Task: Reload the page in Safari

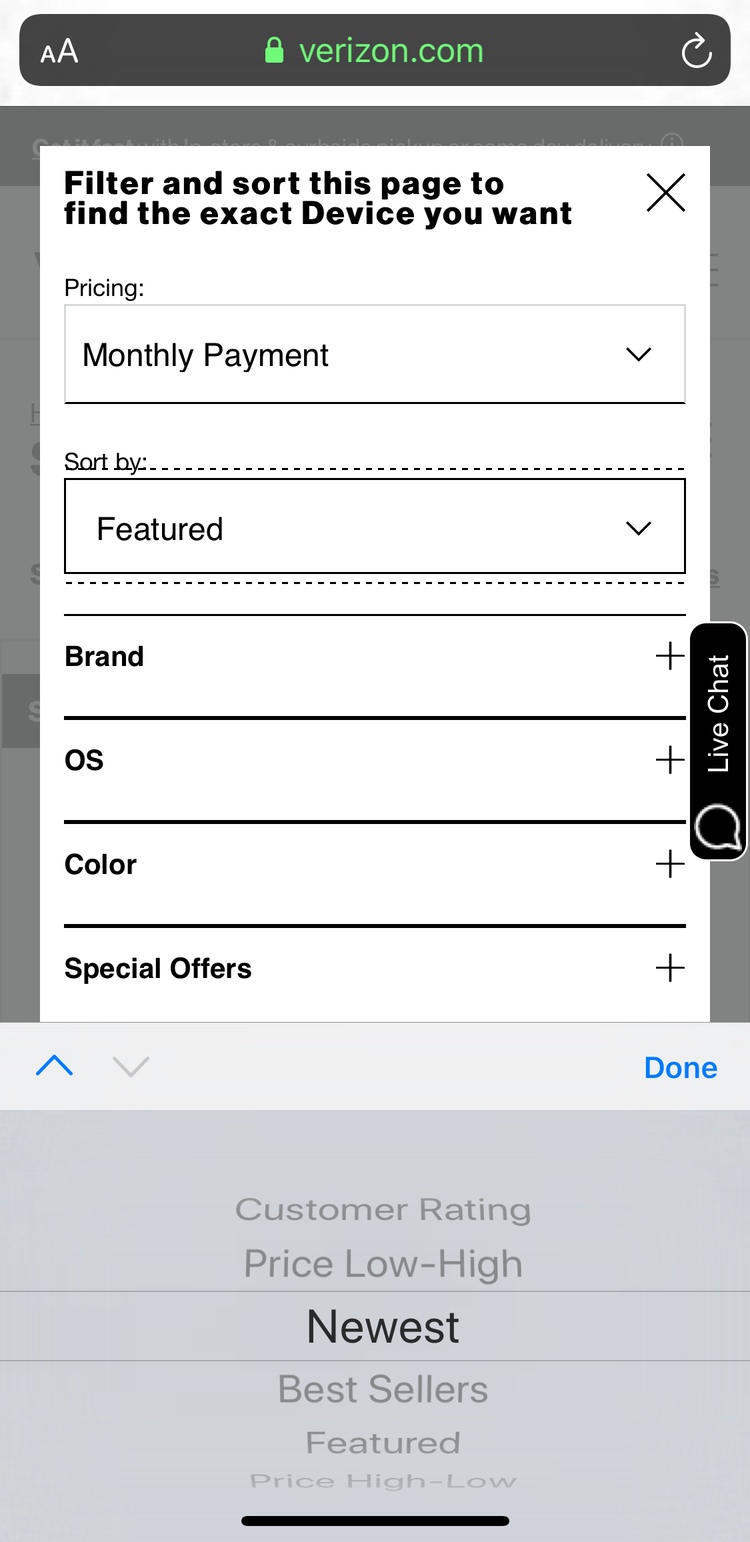Action: tap(696, 51)
